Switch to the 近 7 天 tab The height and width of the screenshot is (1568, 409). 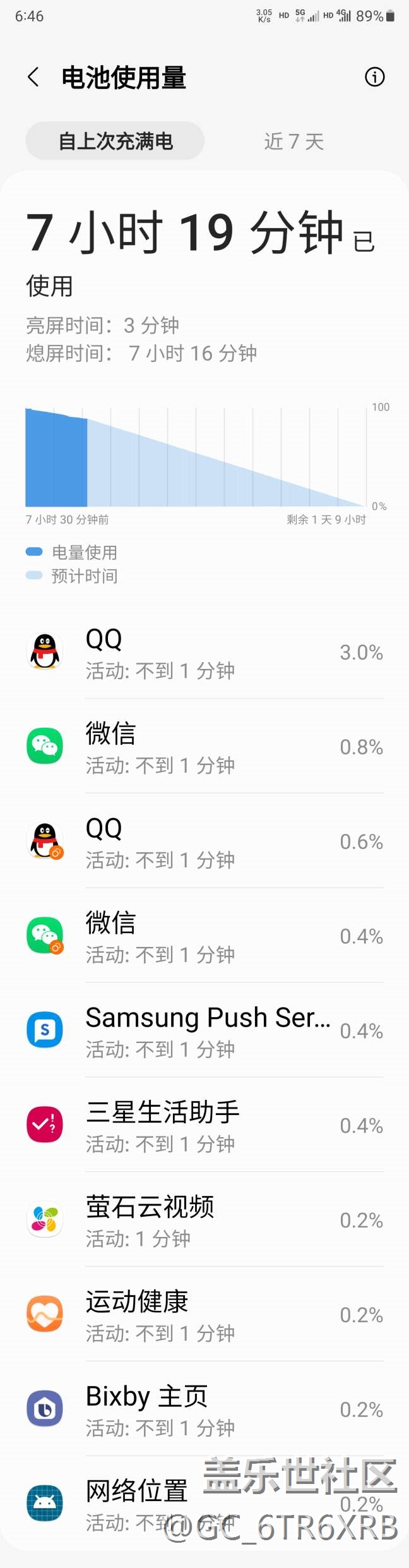(293, 141)
